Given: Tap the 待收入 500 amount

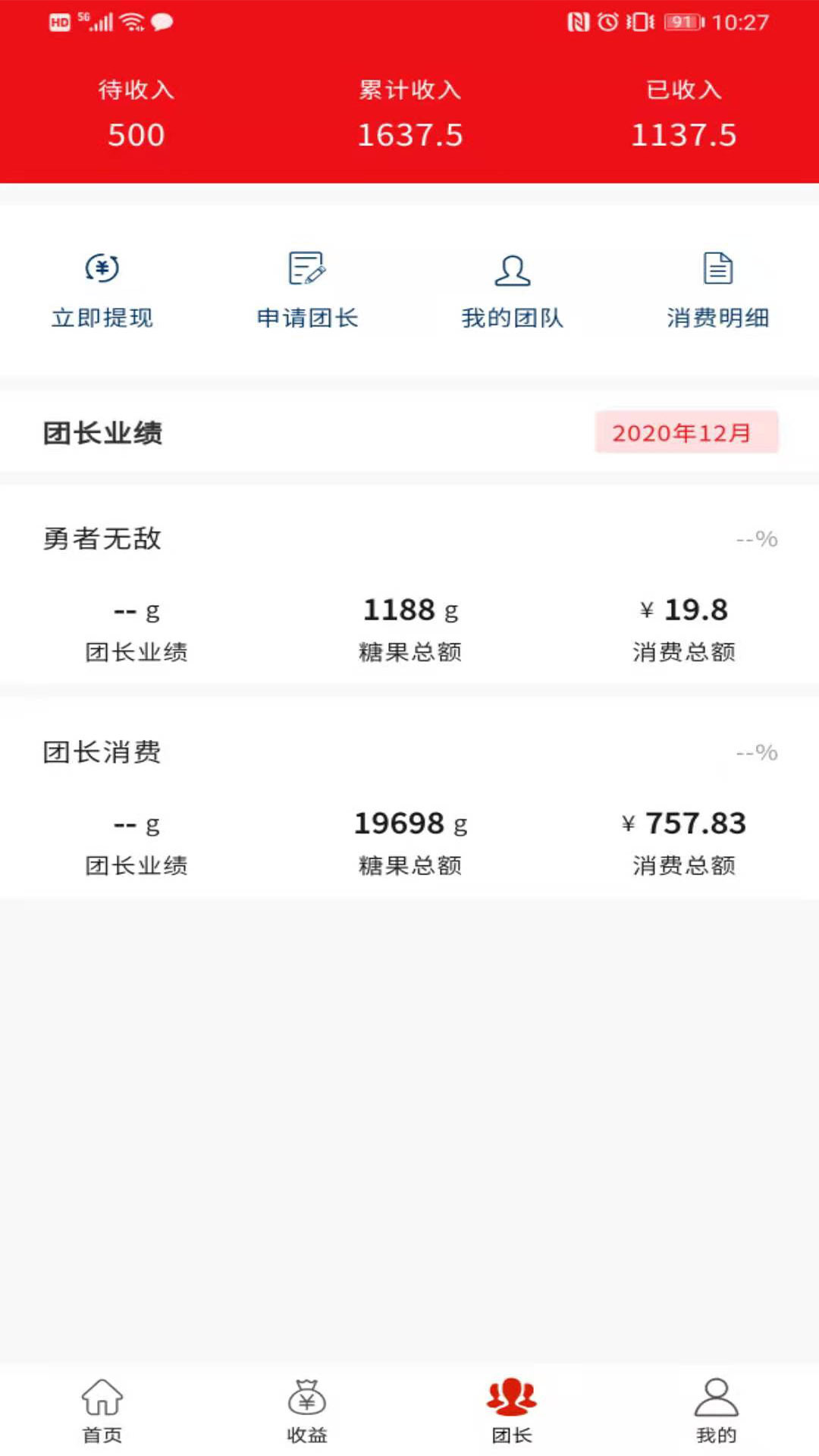Looking at the screenshot, I should [136, 135].
